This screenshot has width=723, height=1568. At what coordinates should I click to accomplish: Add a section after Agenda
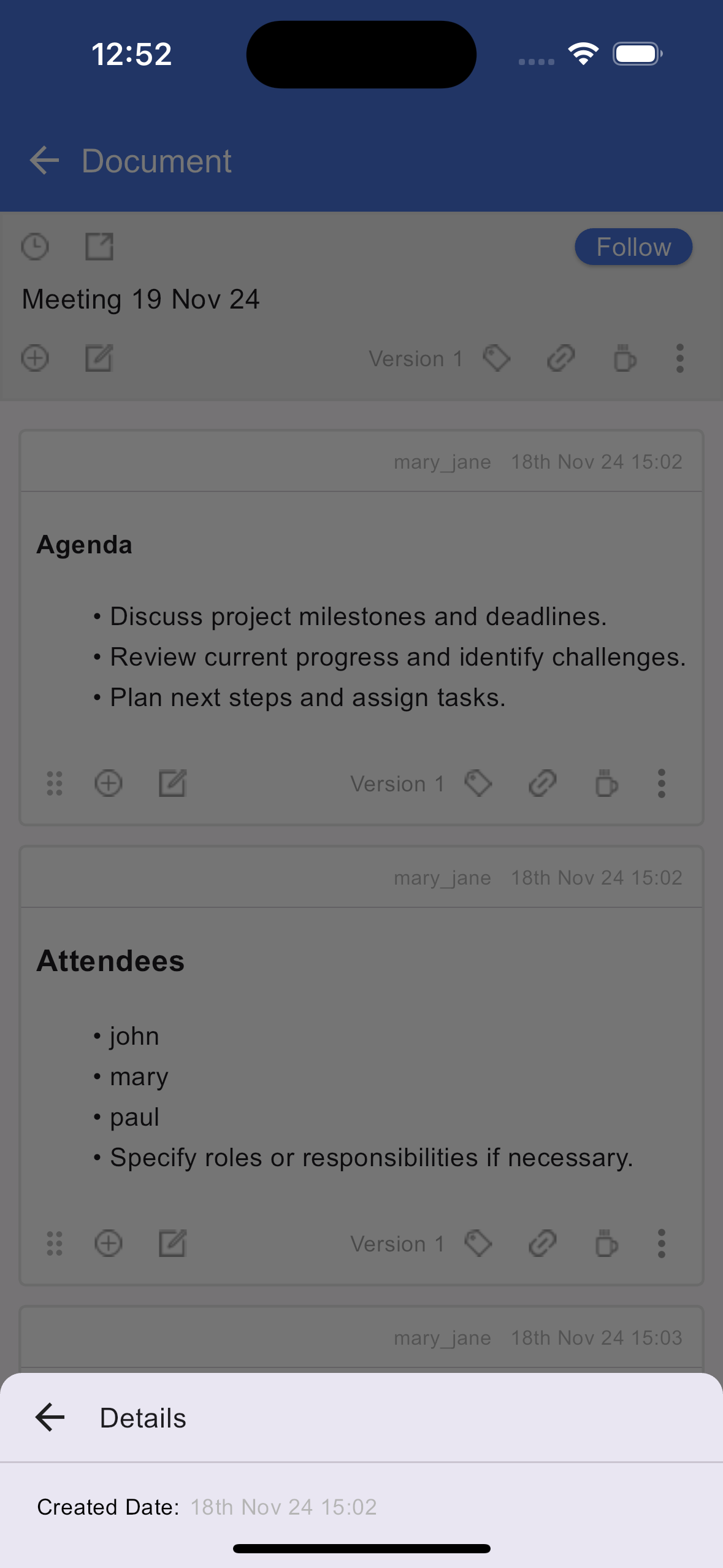click(109, 783)
